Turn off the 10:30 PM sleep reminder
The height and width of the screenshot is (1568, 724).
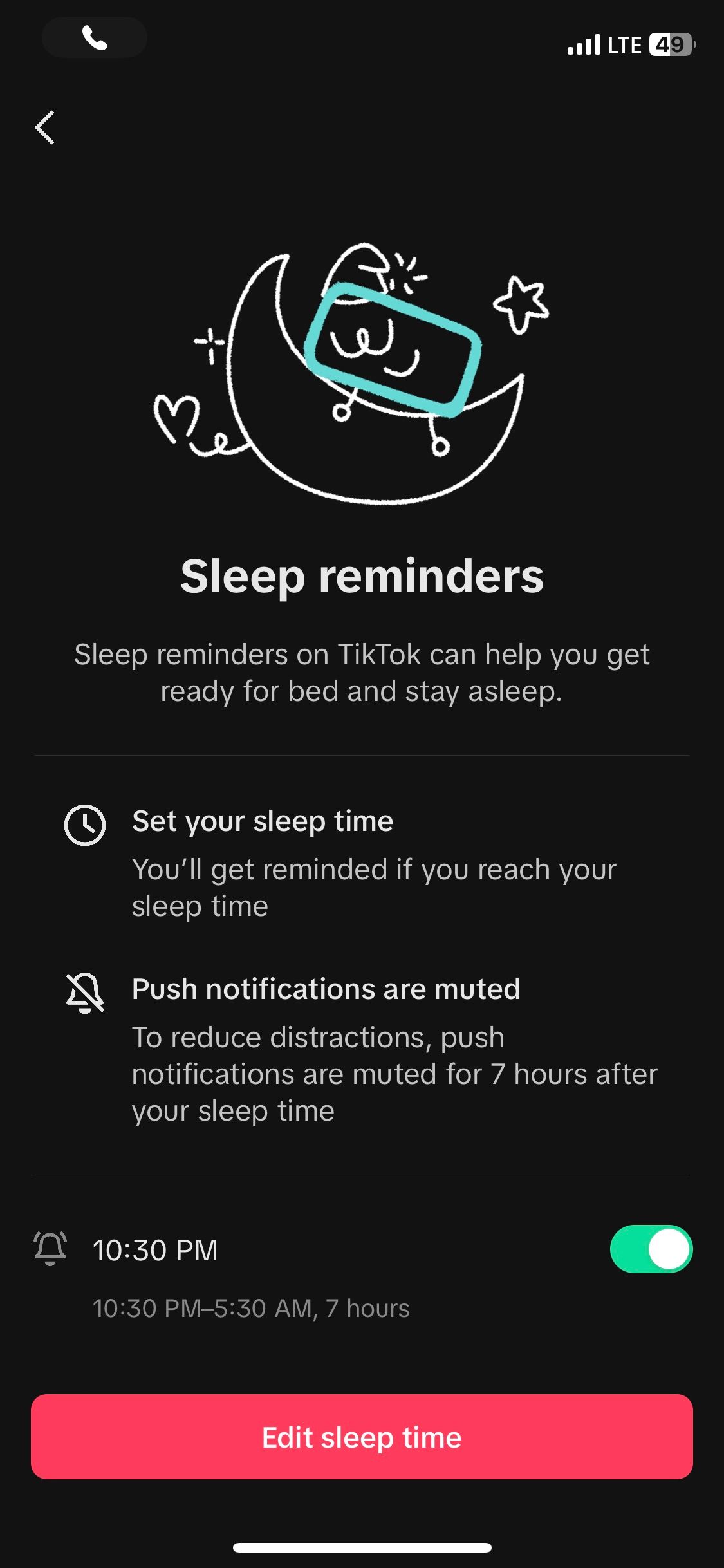point(651,1249)
